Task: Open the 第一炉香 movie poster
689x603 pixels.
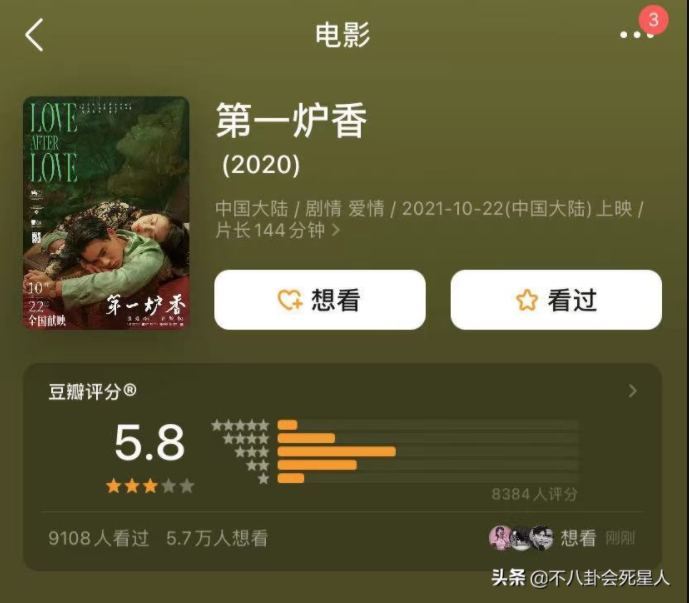Action: click(x=106, y=213)
